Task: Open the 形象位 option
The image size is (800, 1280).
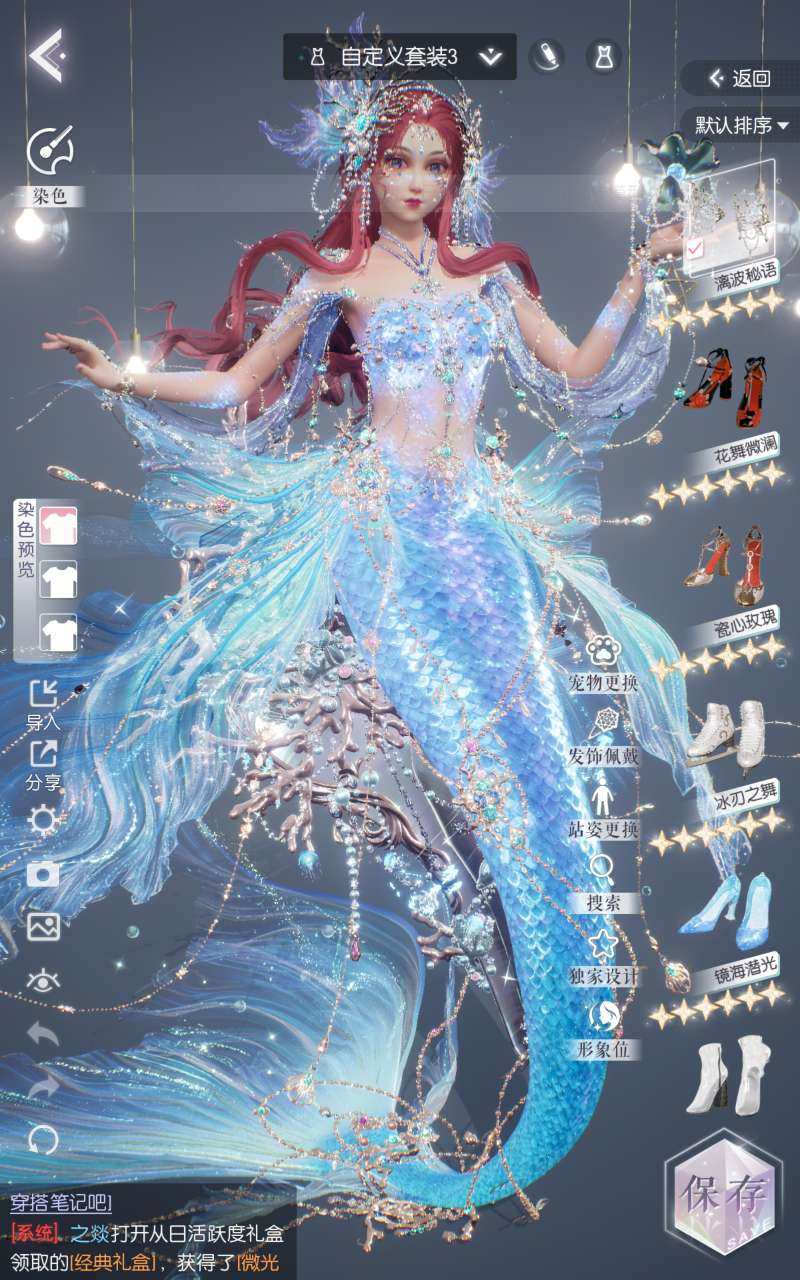Action: [603, 1018]
